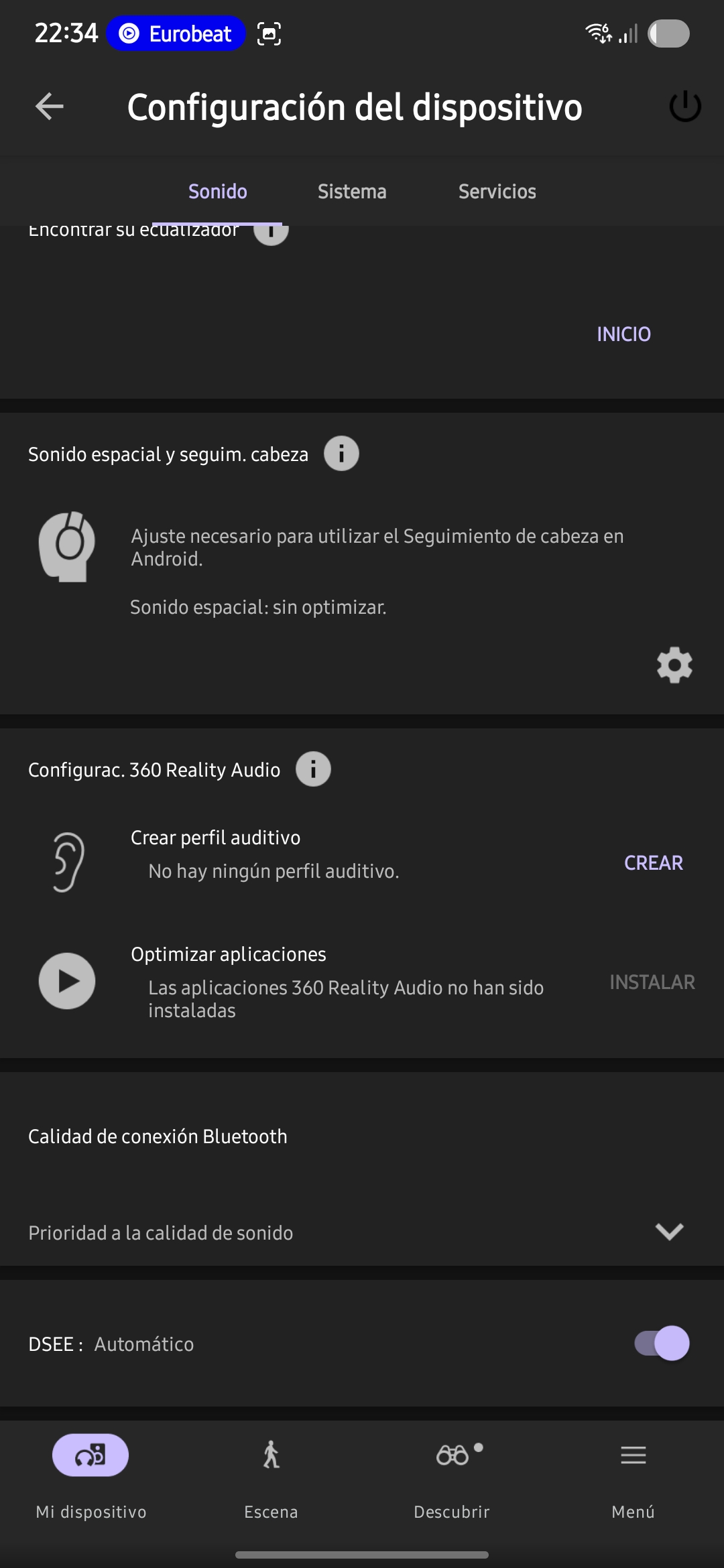Go back with the arrow icon
The image size is (724, 1568).
(x=50, y=106)
